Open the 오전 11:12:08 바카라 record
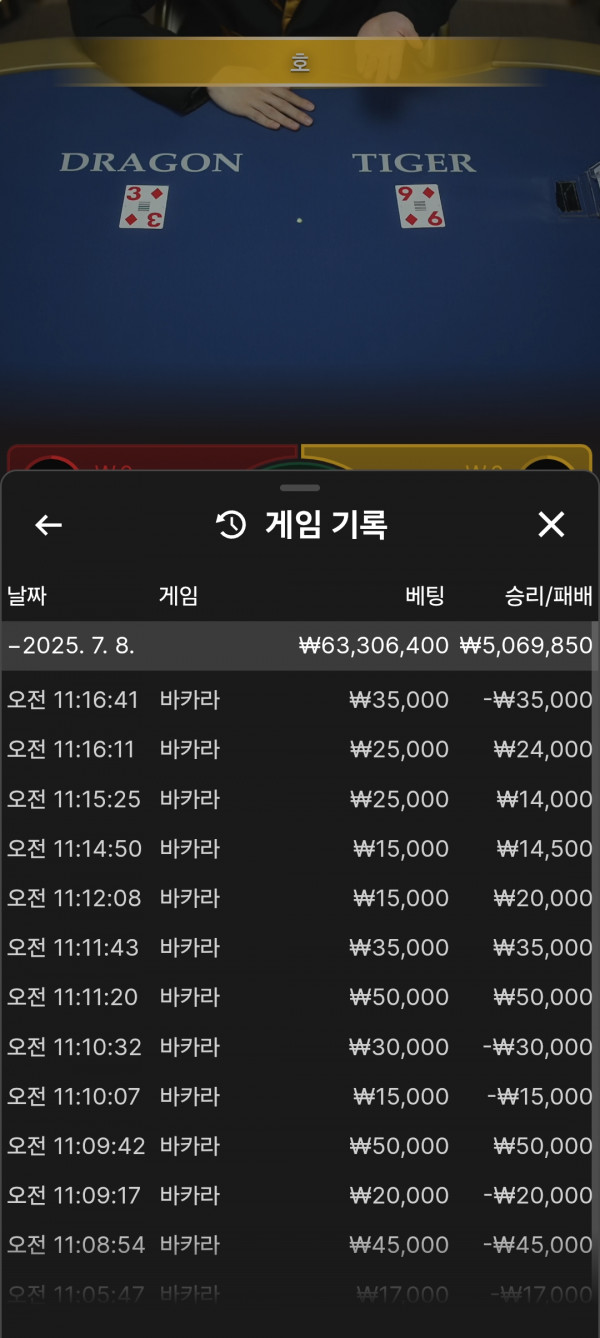 point(300,898)
